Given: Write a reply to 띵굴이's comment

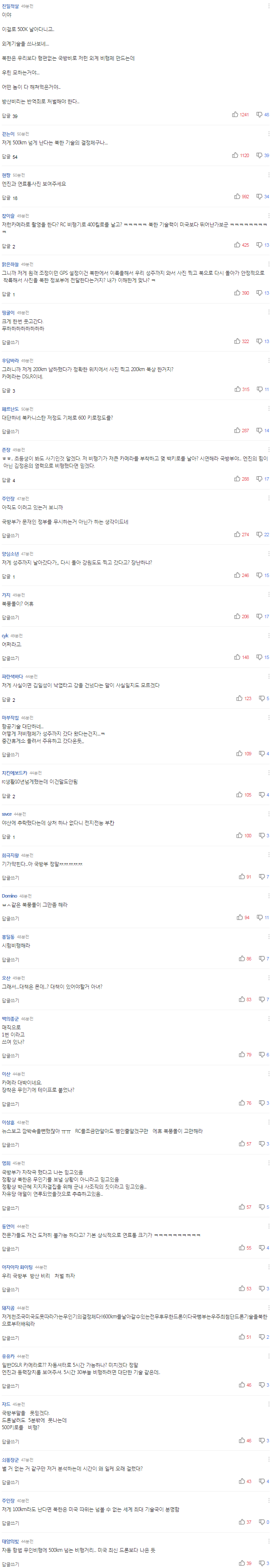Looking at the screenshot, I should point(10,343).
